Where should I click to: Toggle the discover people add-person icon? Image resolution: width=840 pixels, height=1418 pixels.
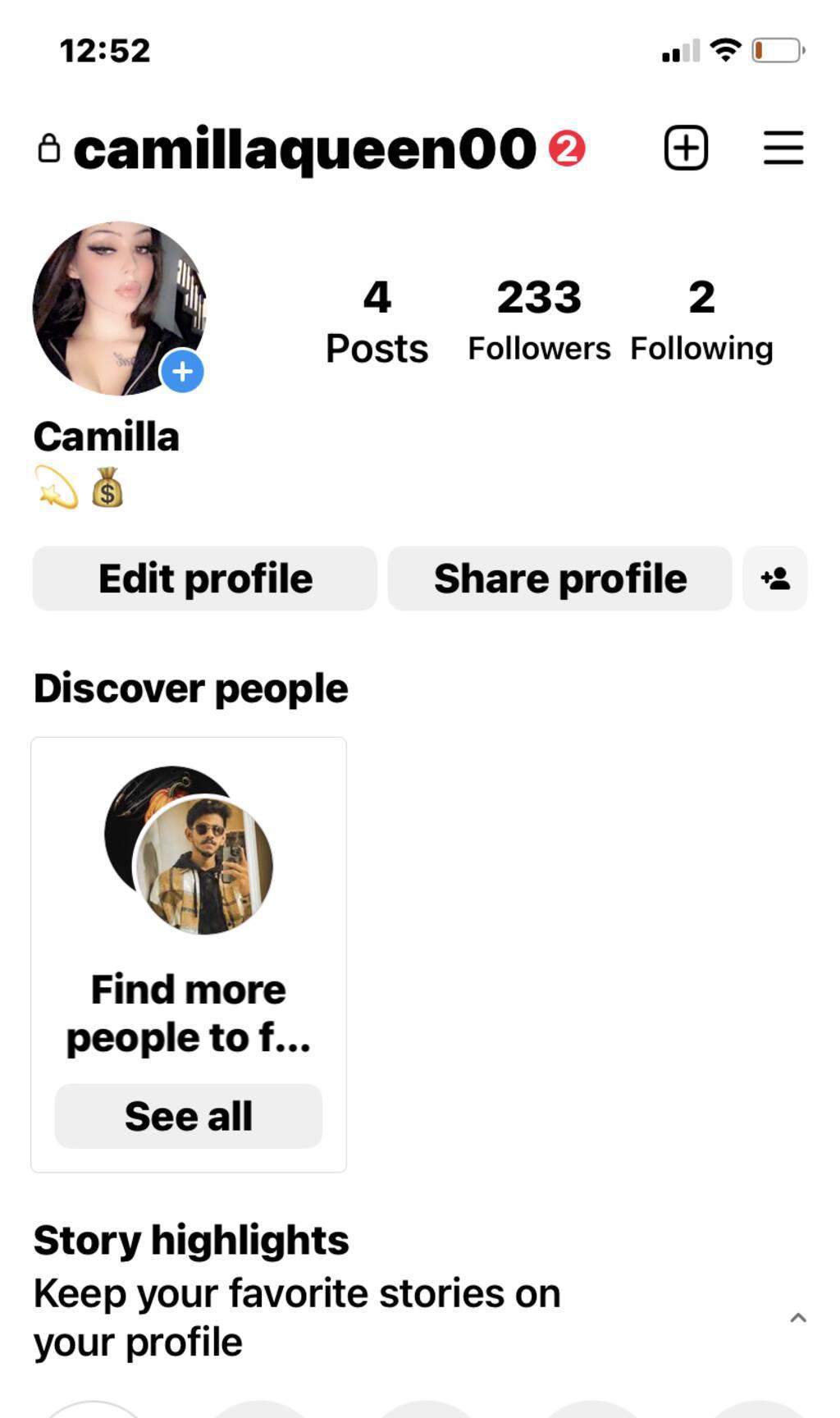[775, 579]
